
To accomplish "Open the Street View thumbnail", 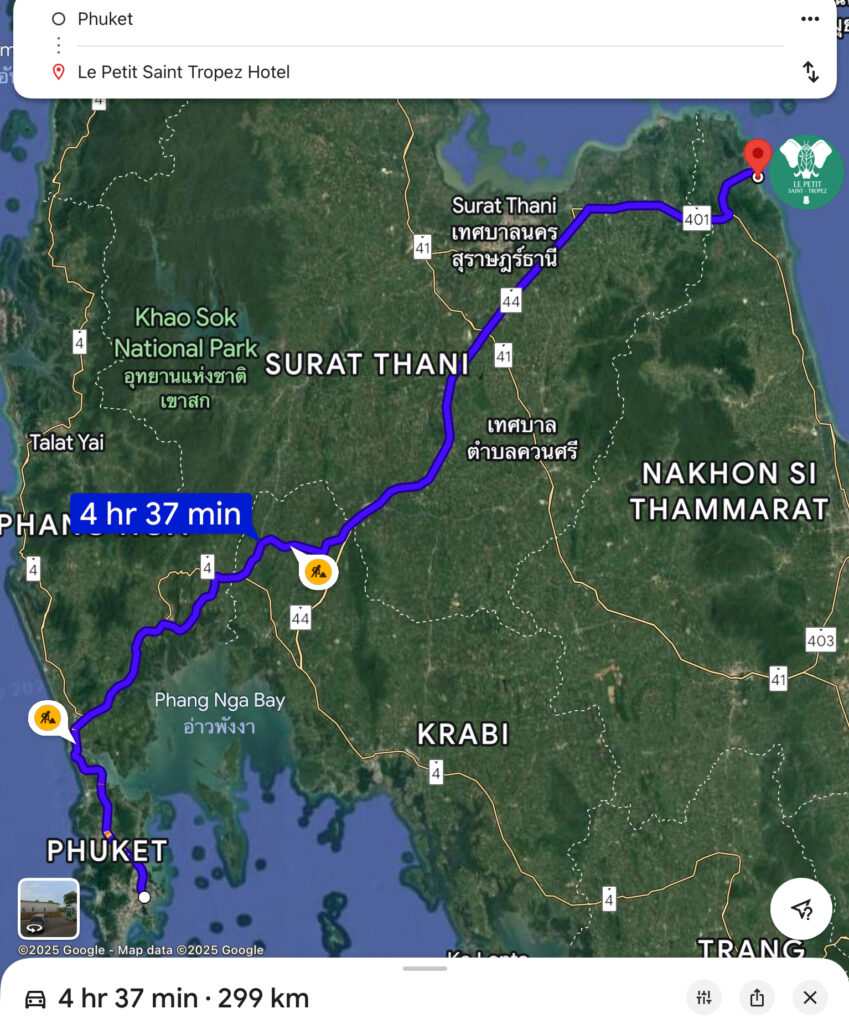I will coord(48,908).
